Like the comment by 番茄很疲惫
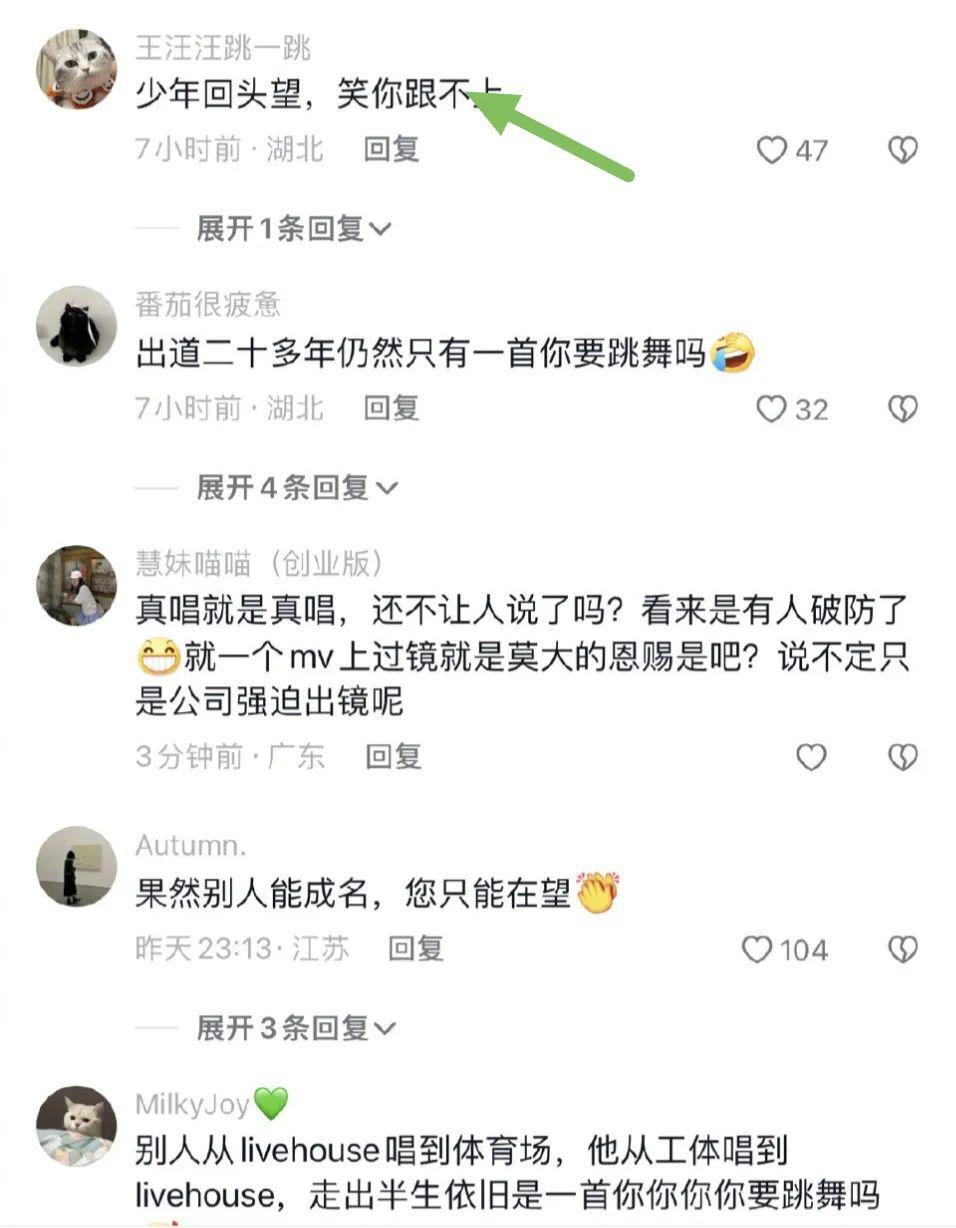The width and height of the screenshot is (956, 1228). pyautogui.click(x=773, y=409)
